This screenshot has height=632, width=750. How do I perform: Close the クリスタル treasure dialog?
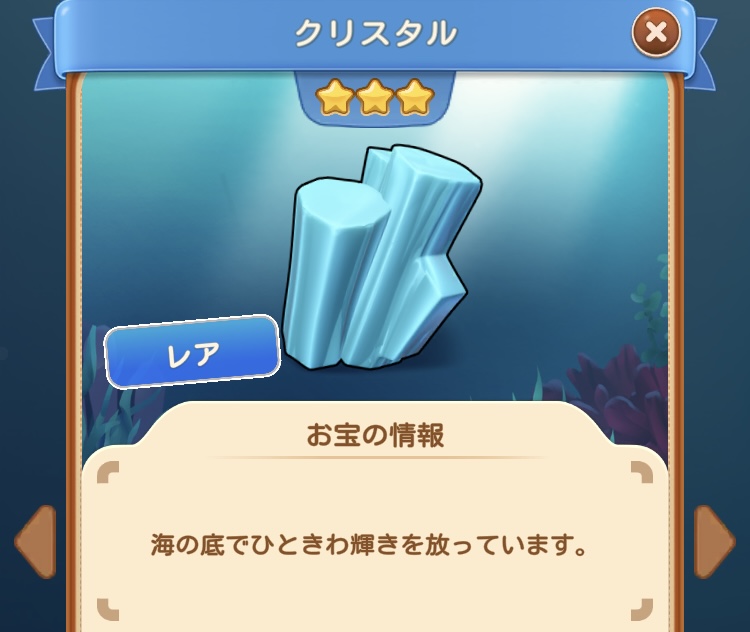click(x=656, y=34)
